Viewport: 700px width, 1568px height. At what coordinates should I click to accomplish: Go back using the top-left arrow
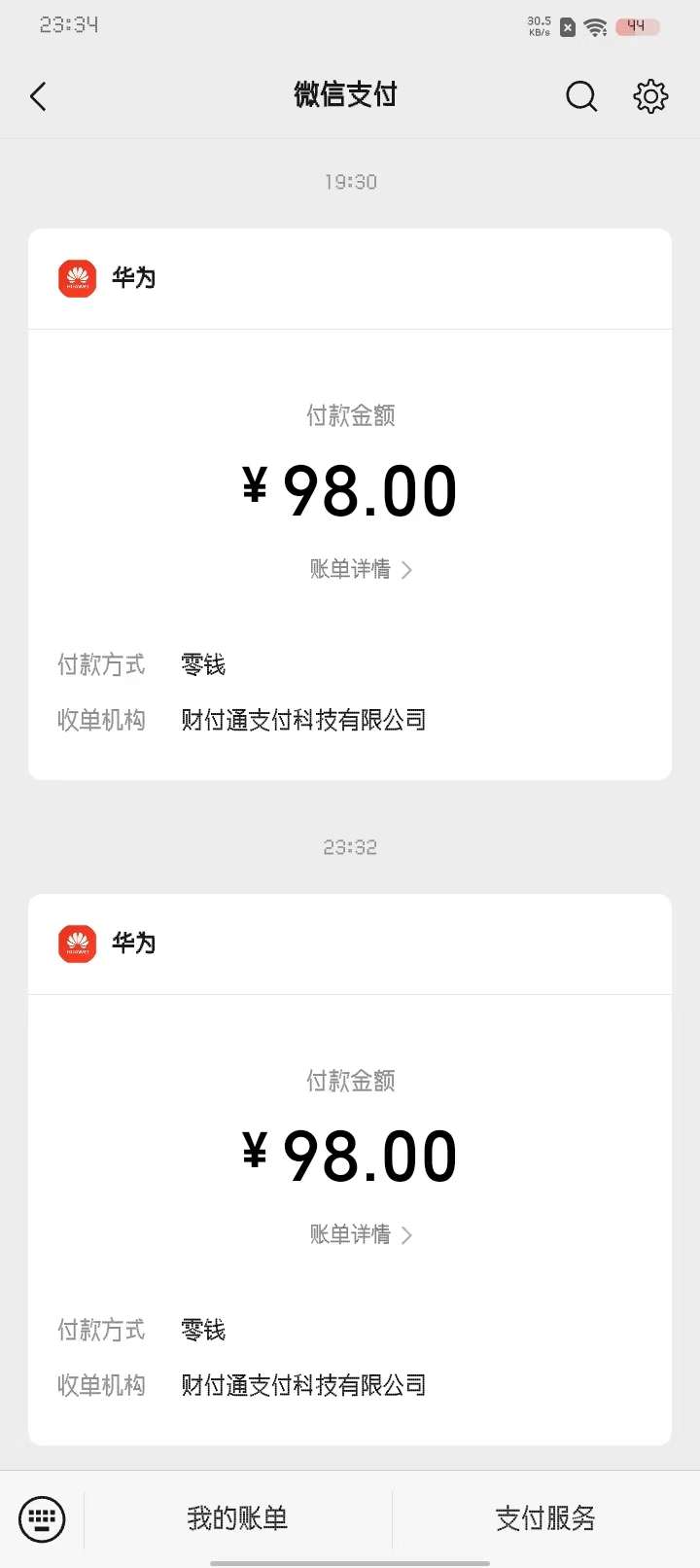(39, 96)
